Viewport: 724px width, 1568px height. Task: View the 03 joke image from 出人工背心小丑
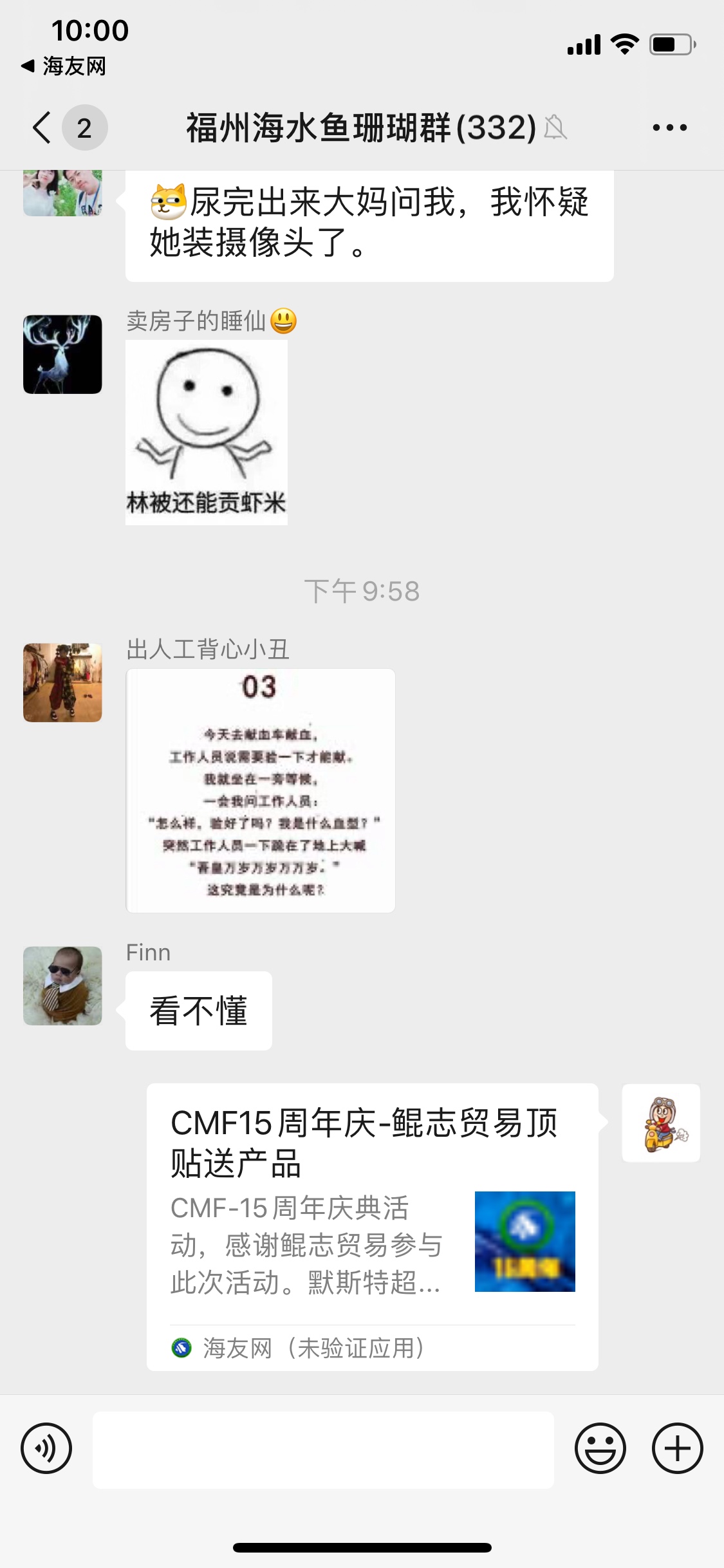pyautogui.click(x=260, y=790)
